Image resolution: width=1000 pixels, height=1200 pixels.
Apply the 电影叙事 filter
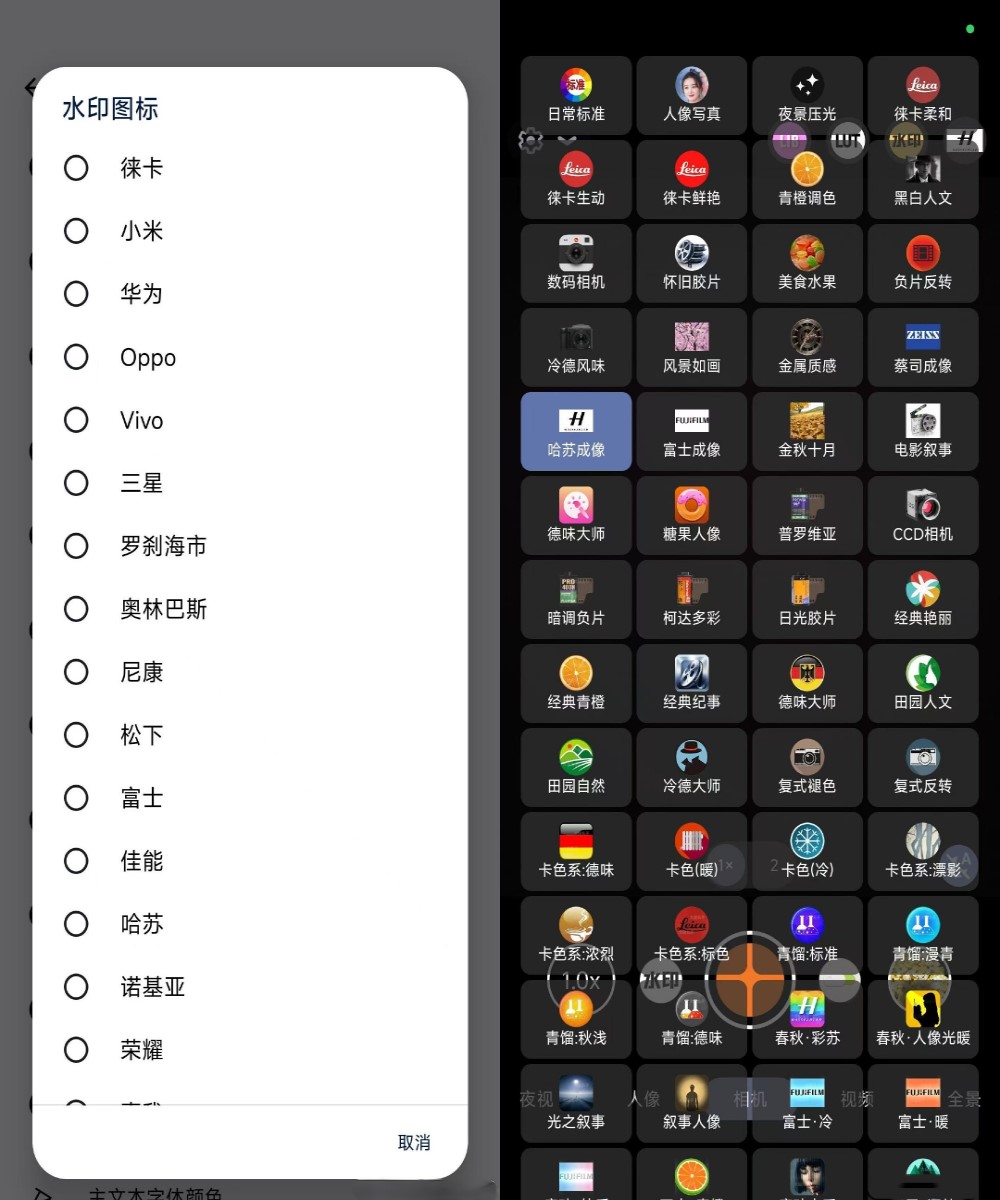(x=922, y=431)
